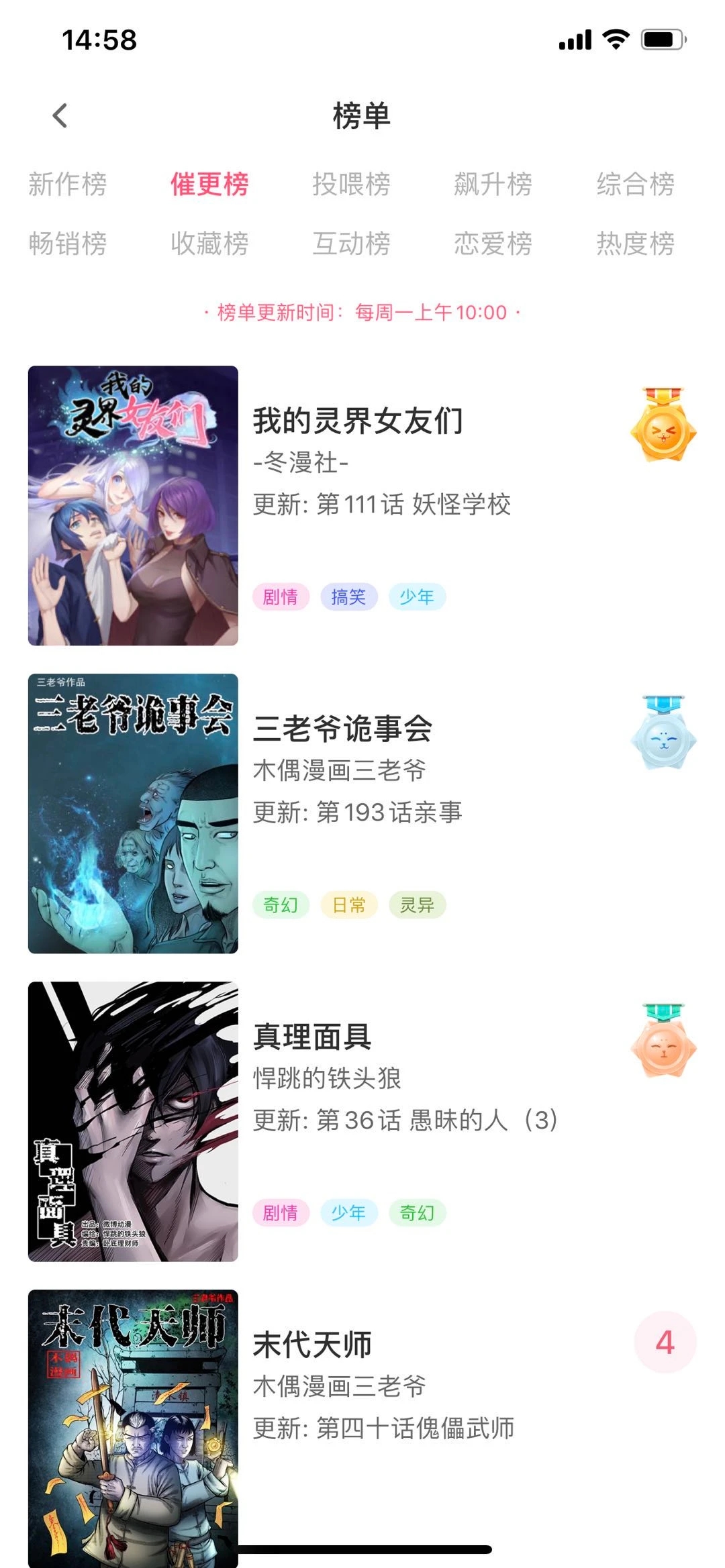This screenshot has width=725, height=1568.
Task: Open the comic 末代天师
Action: [x=312, y=1345]
